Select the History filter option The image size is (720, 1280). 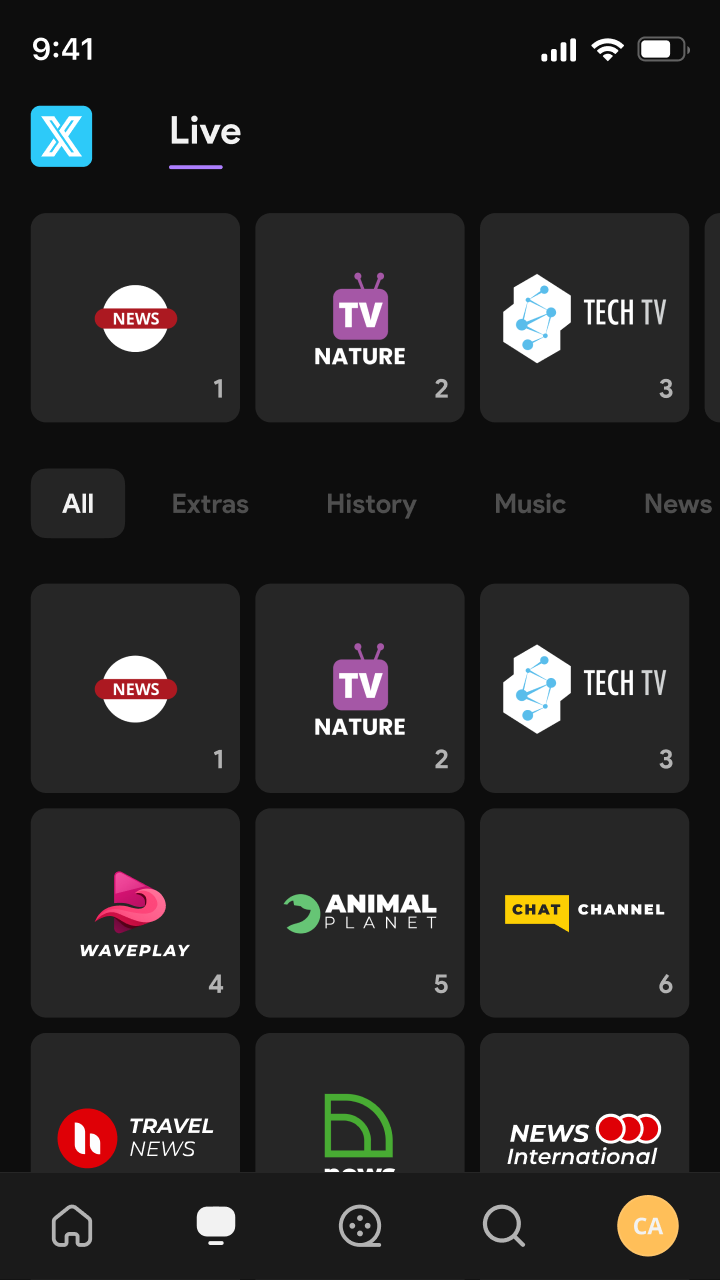[x=371, y=503]
